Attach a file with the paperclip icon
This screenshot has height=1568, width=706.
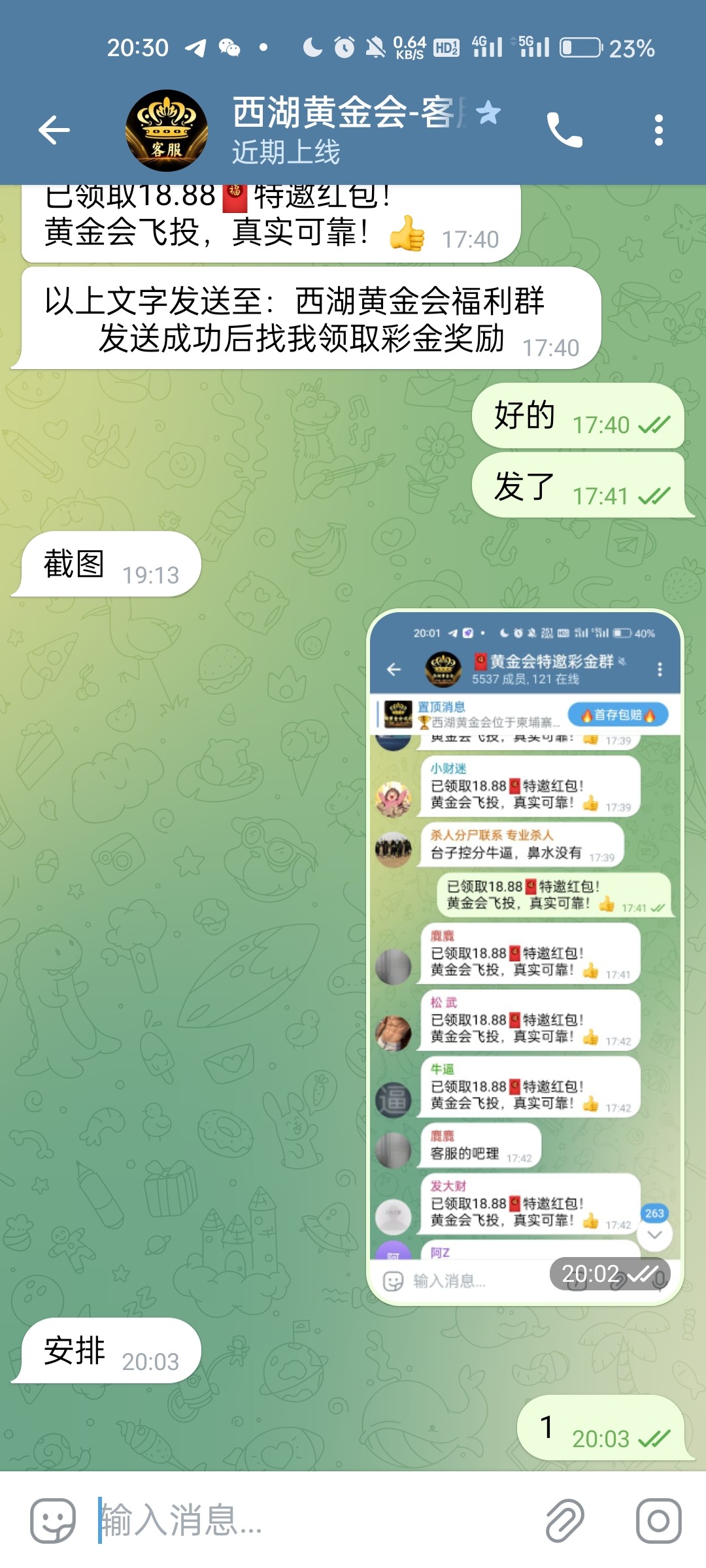(x=565, y=1520)
